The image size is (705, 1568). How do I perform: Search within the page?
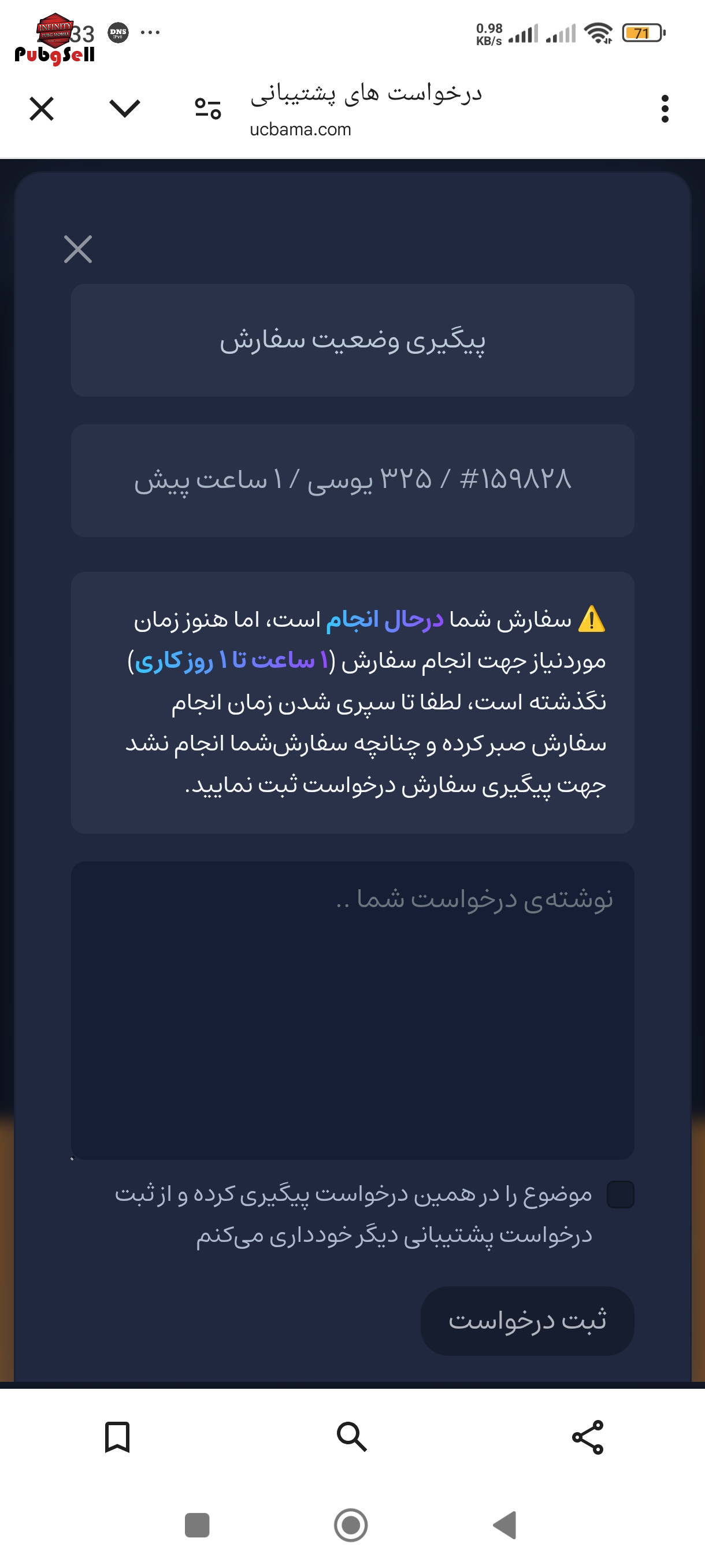pos(351,1437)
